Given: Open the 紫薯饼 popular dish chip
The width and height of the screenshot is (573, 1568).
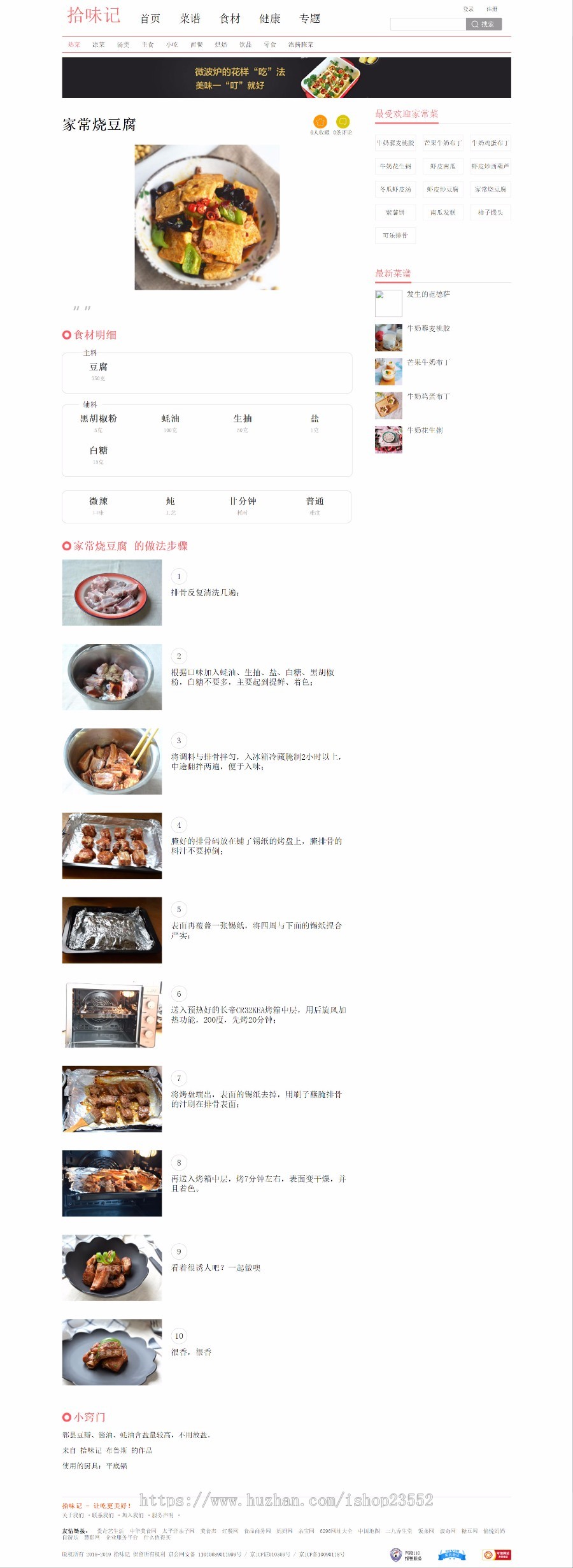Looking at the screenshot, I should (395, 213).
